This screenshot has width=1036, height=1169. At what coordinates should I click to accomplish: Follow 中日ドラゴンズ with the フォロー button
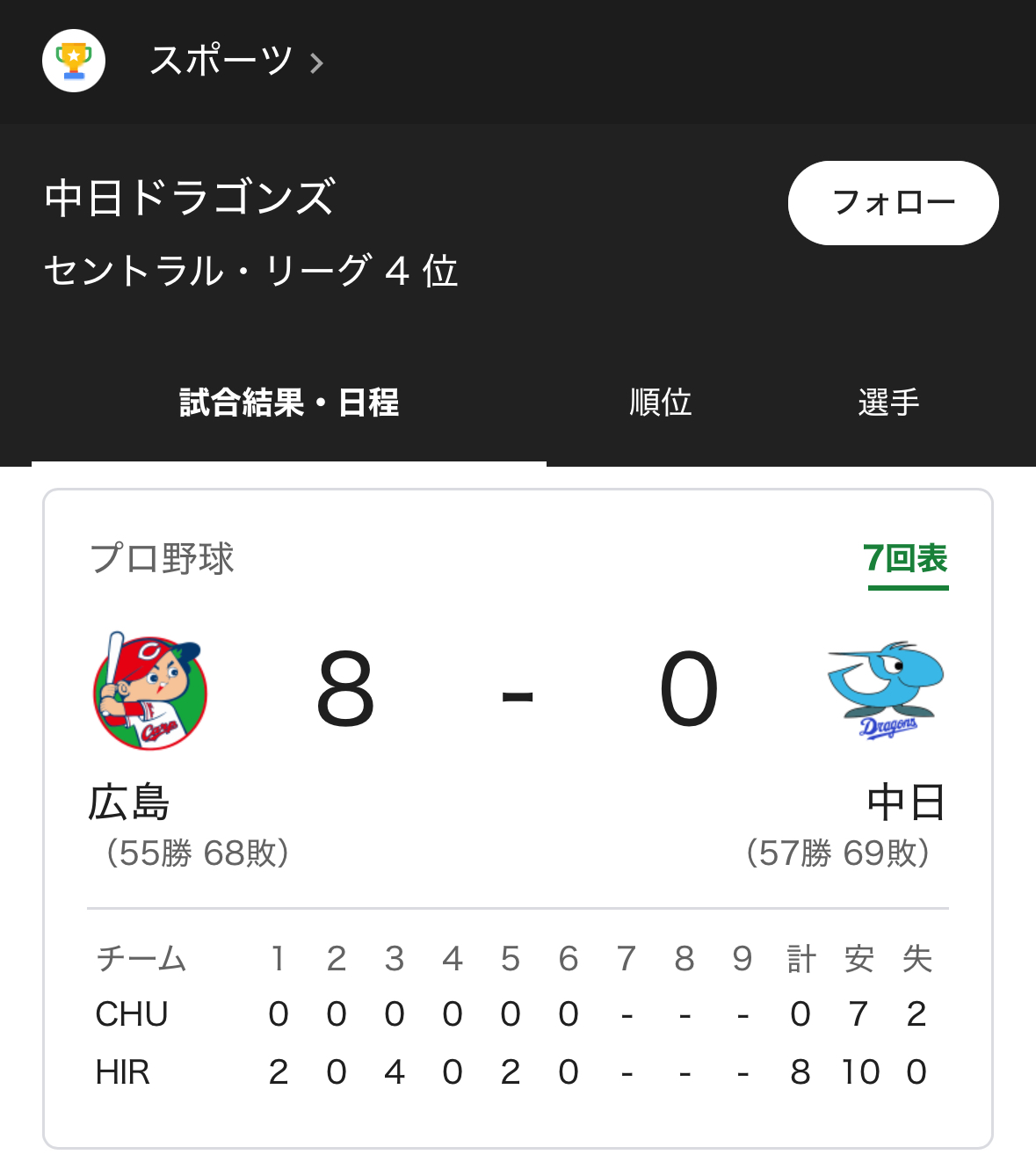[x=893, y=203]
